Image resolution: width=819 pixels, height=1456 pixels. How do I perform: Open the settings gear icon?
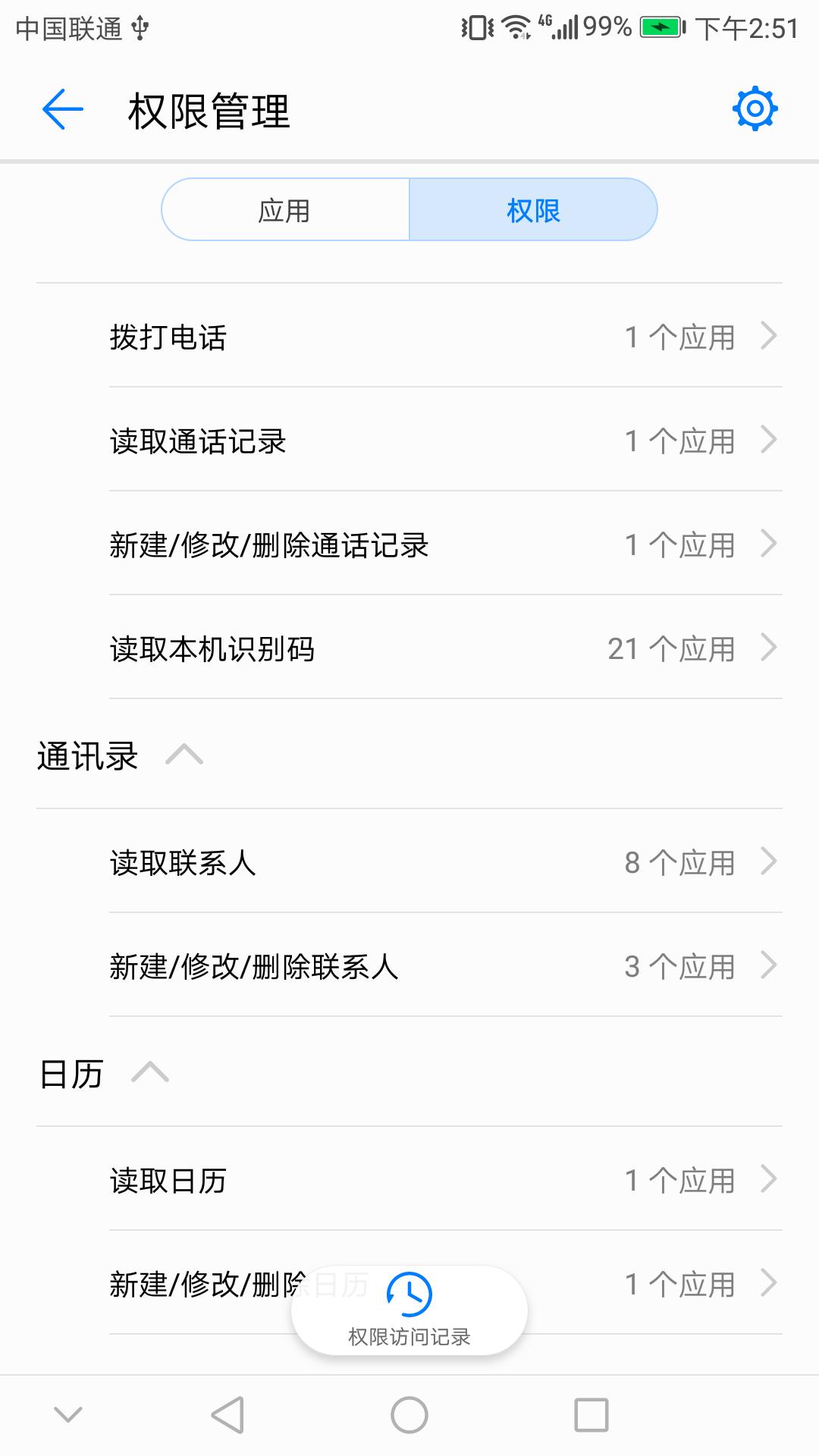pyautogui.click(x=755, y=111)
